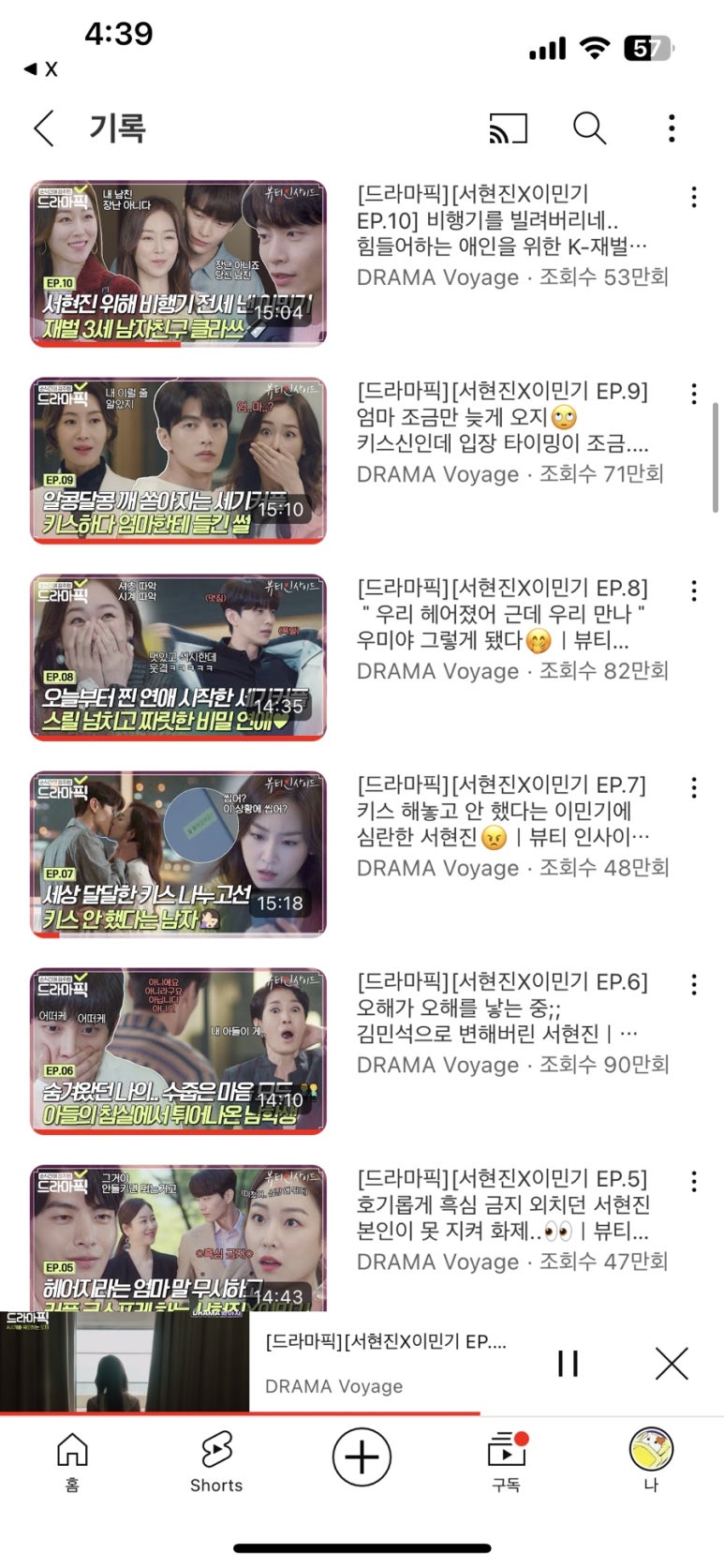Play the EP.6 misunderstanding video
Viewport: 724px width, 1568px height.
coord(178,1051)
